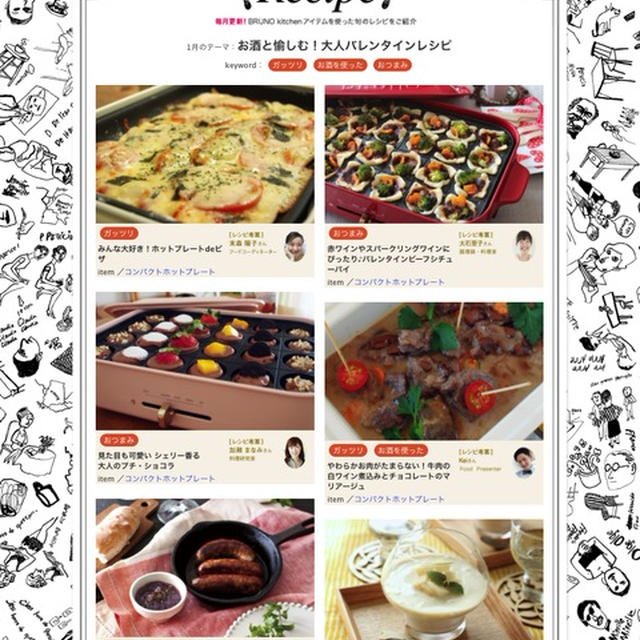
Task: Open the glass dessert recipe photo
Action: point(434,580)
